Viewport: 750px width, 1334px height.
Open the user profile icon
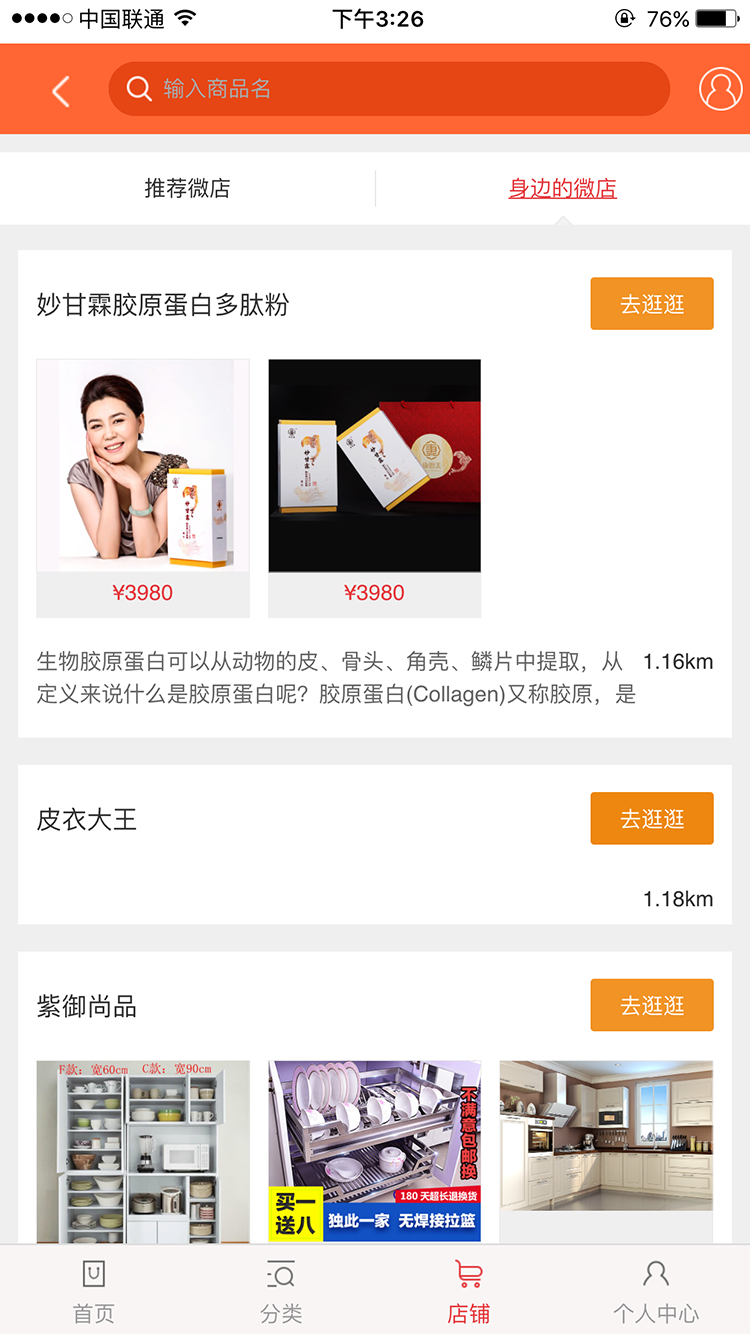[x=720, y=89]
